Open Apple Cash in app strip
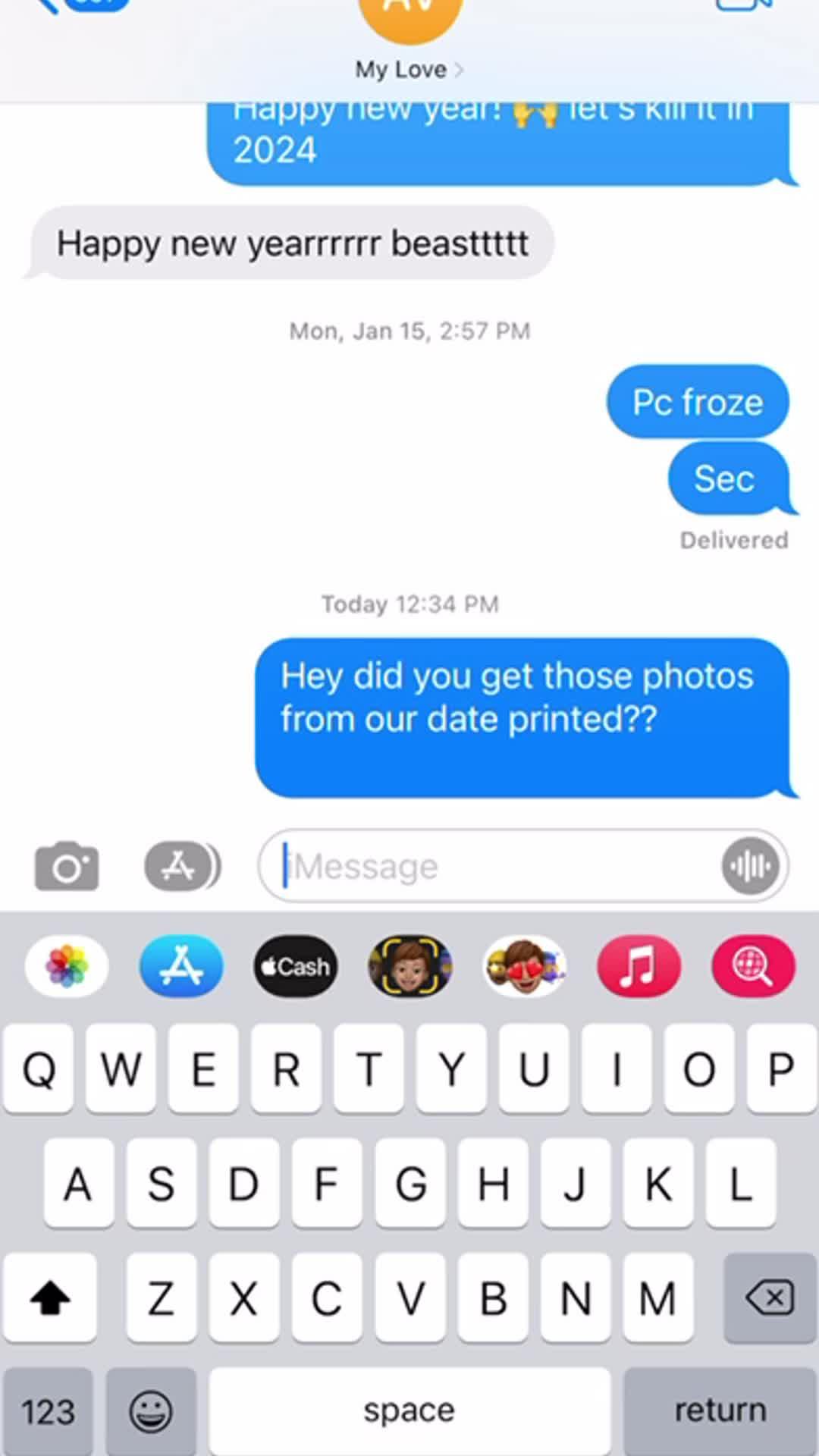This screenshot has width=819, height=1456. pyautogui.click(x=296, y=966)
